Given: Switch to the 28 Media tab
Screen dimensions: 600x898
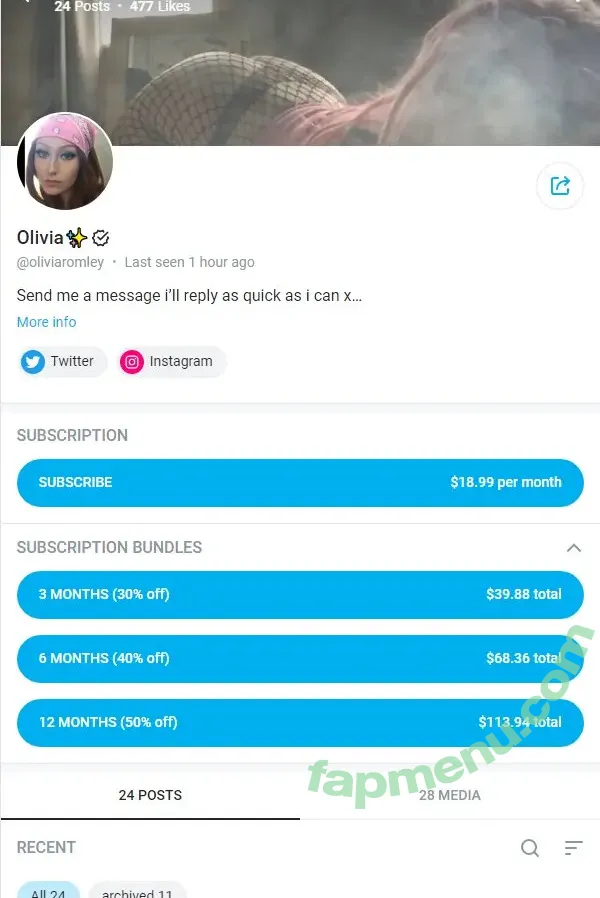Looking at the screenshot, I should tap(449, 795).
